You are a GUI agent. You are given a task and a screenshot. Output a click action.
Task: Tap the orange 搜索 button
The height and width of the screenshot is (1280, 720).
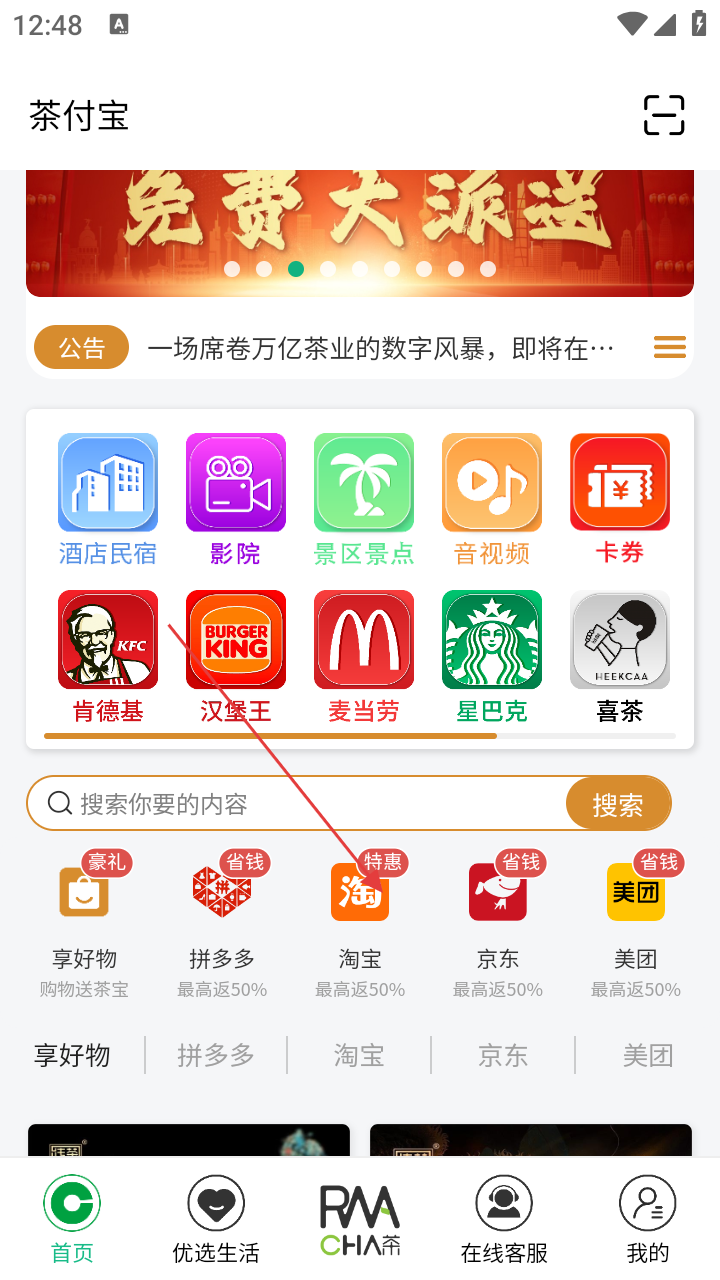[617, 804]
